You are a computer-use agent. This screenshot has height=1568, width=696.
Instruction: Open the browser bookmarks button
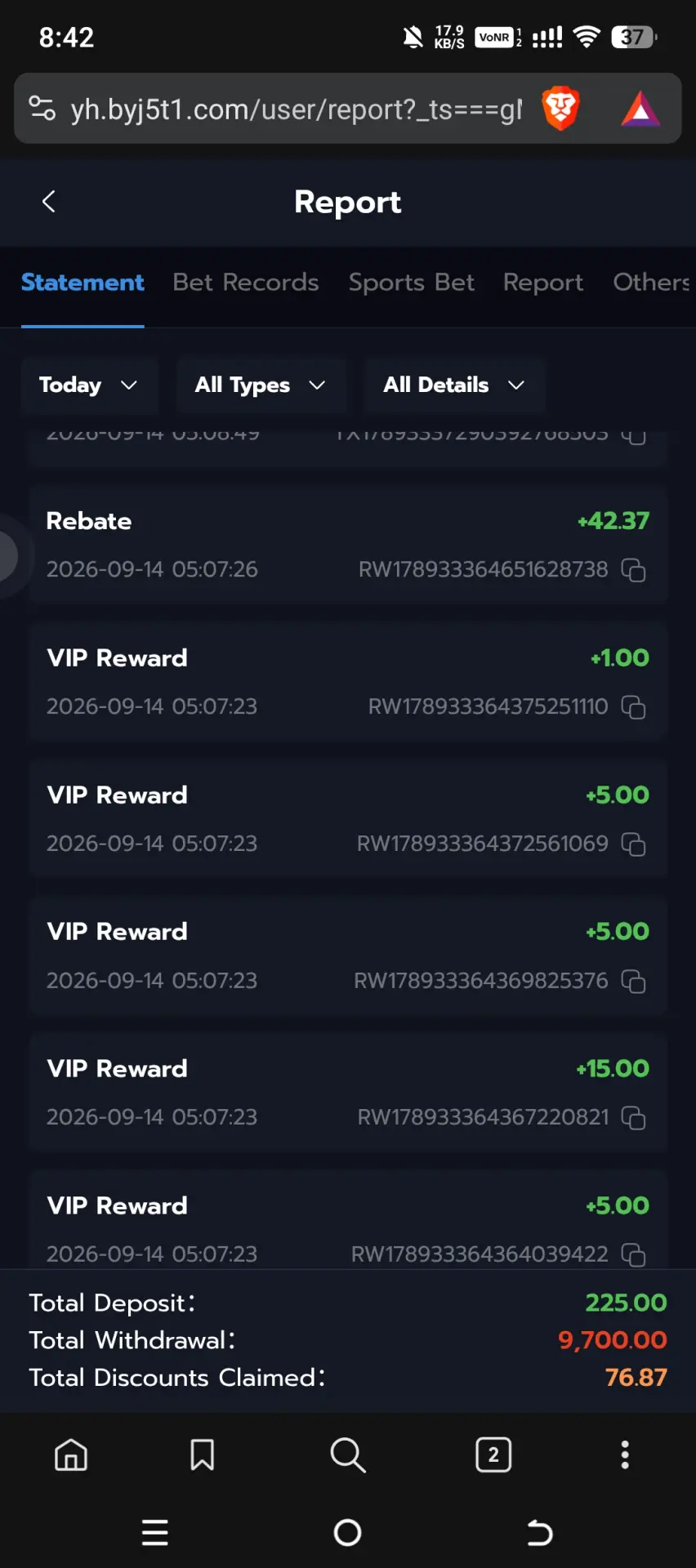click(203, 1454)
